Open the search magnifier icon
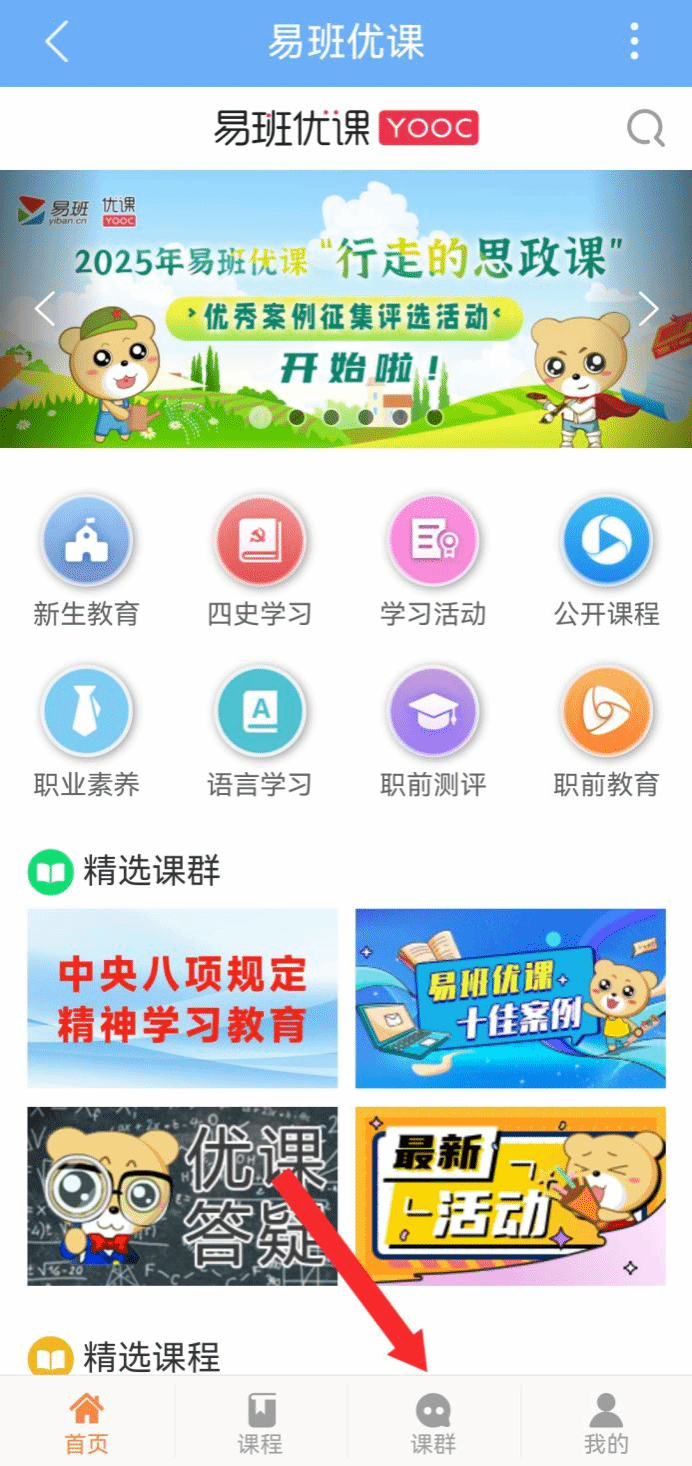The height and width of the screenshot is (1466, 692). [x=645, y=128]
